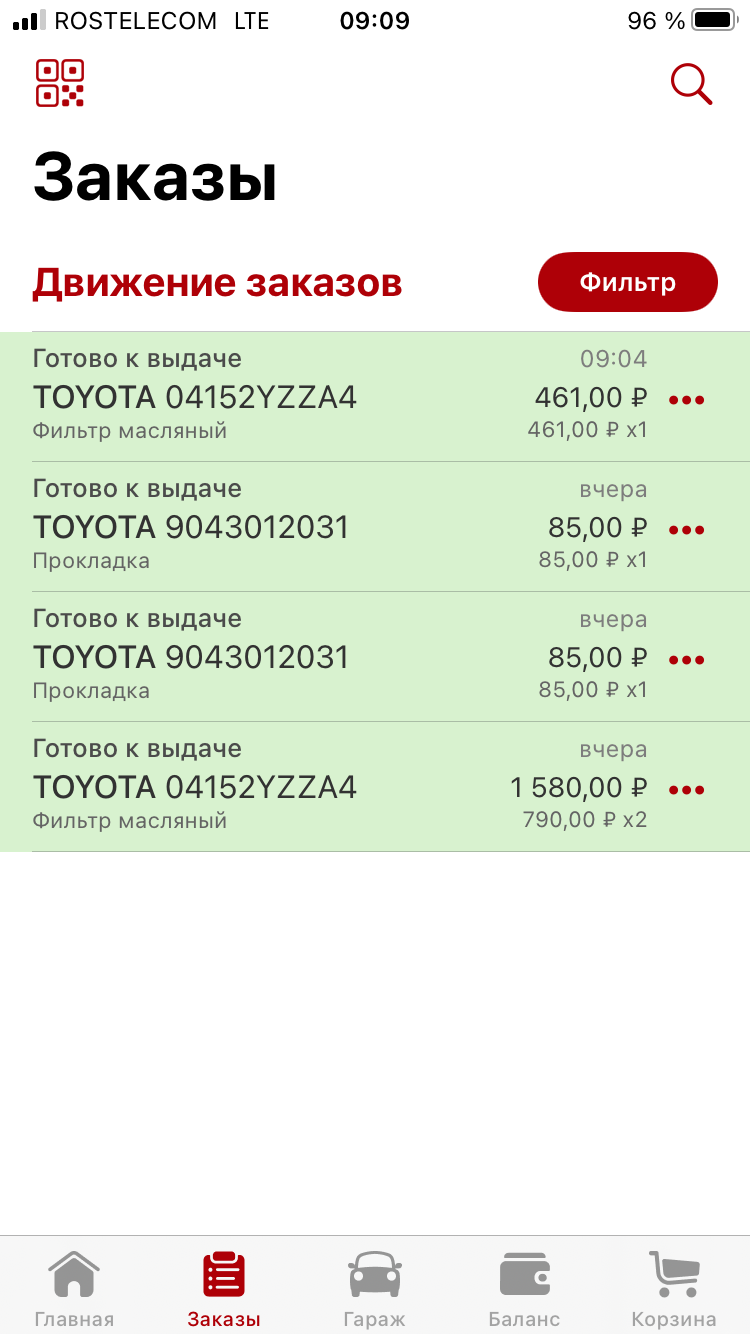
Task: Open the Баланс tab
Action: pos(525,1289)
